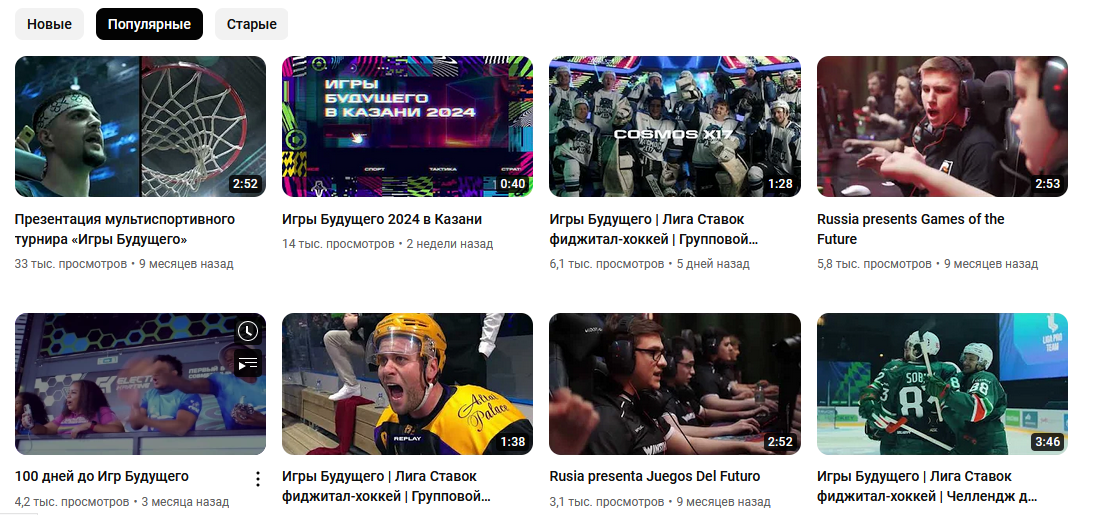Select the Новые filter chip

pos(49,24)
